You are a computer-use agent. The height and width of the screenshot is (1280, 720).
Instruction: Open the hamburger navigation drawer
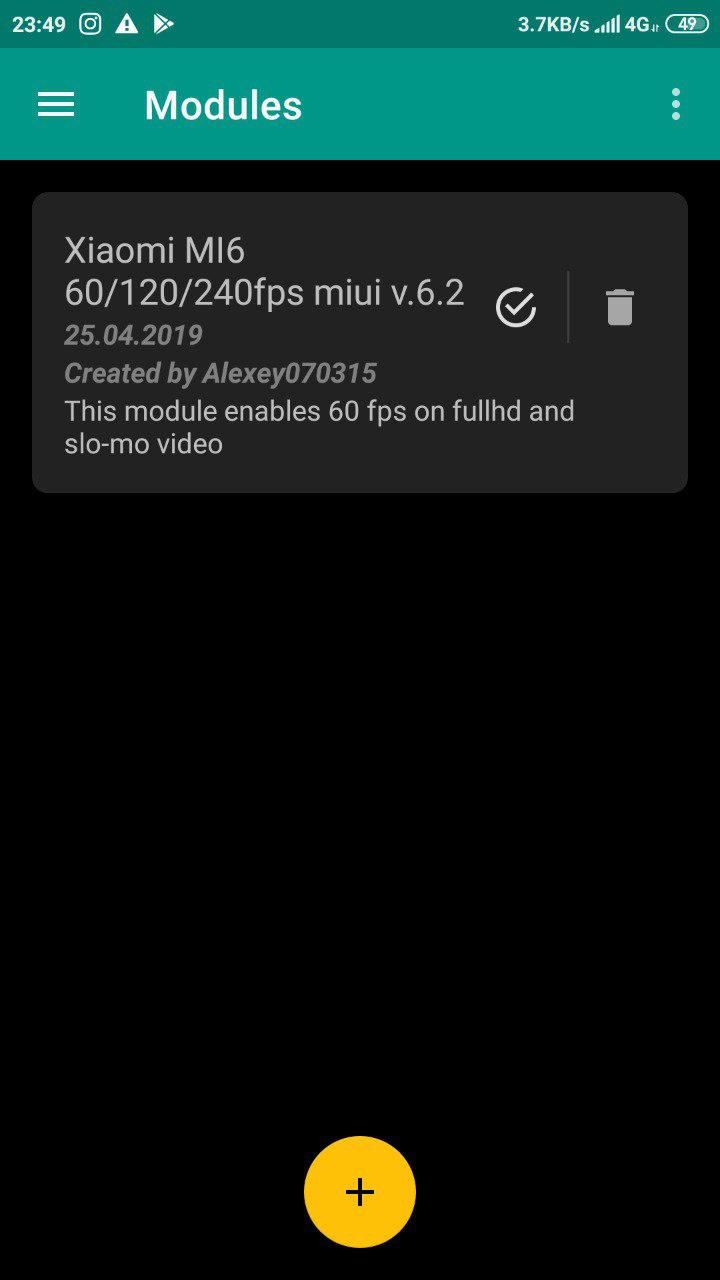tap(56, 105)
